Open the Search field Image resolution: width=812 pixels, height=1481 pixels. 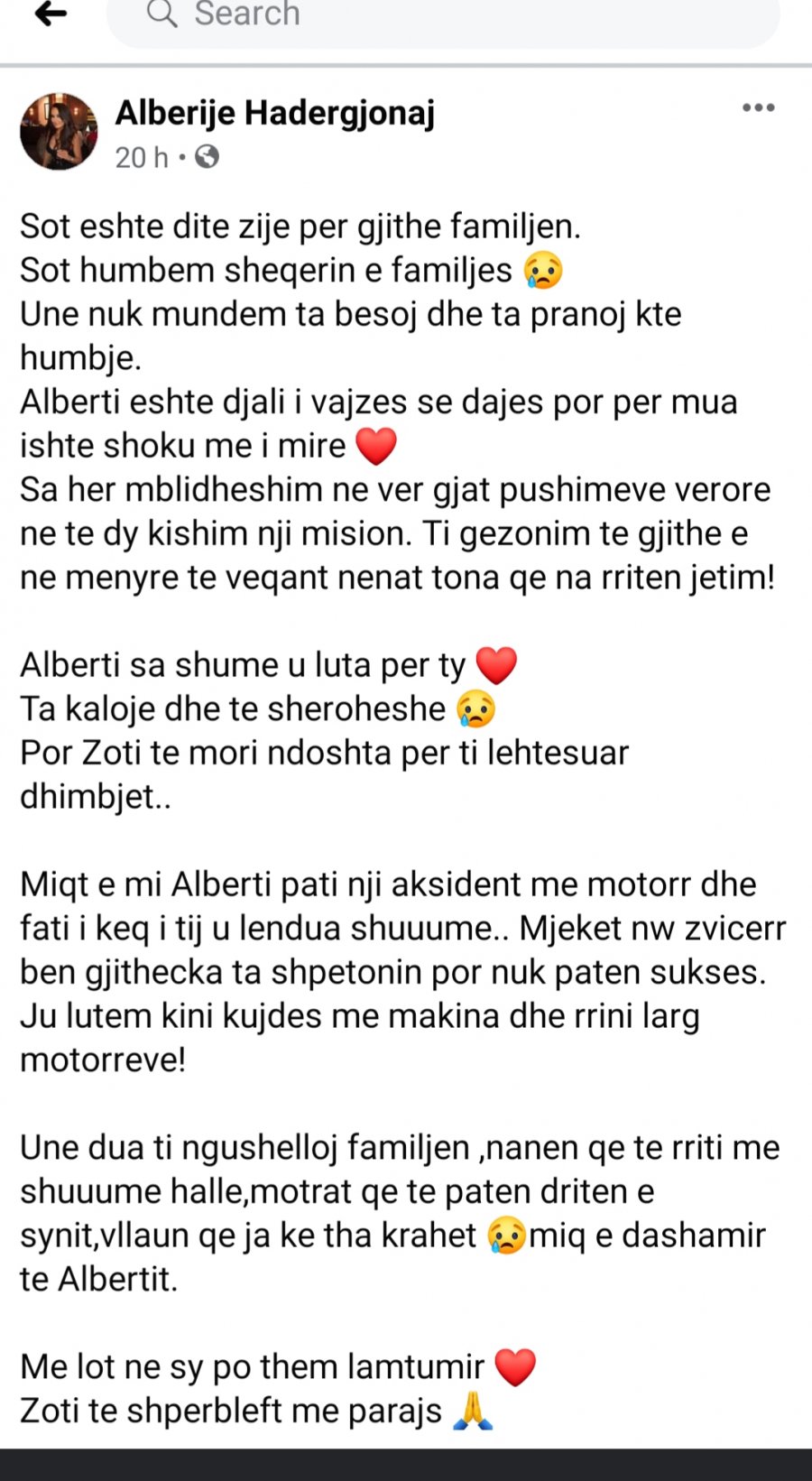tap(442, 16)
